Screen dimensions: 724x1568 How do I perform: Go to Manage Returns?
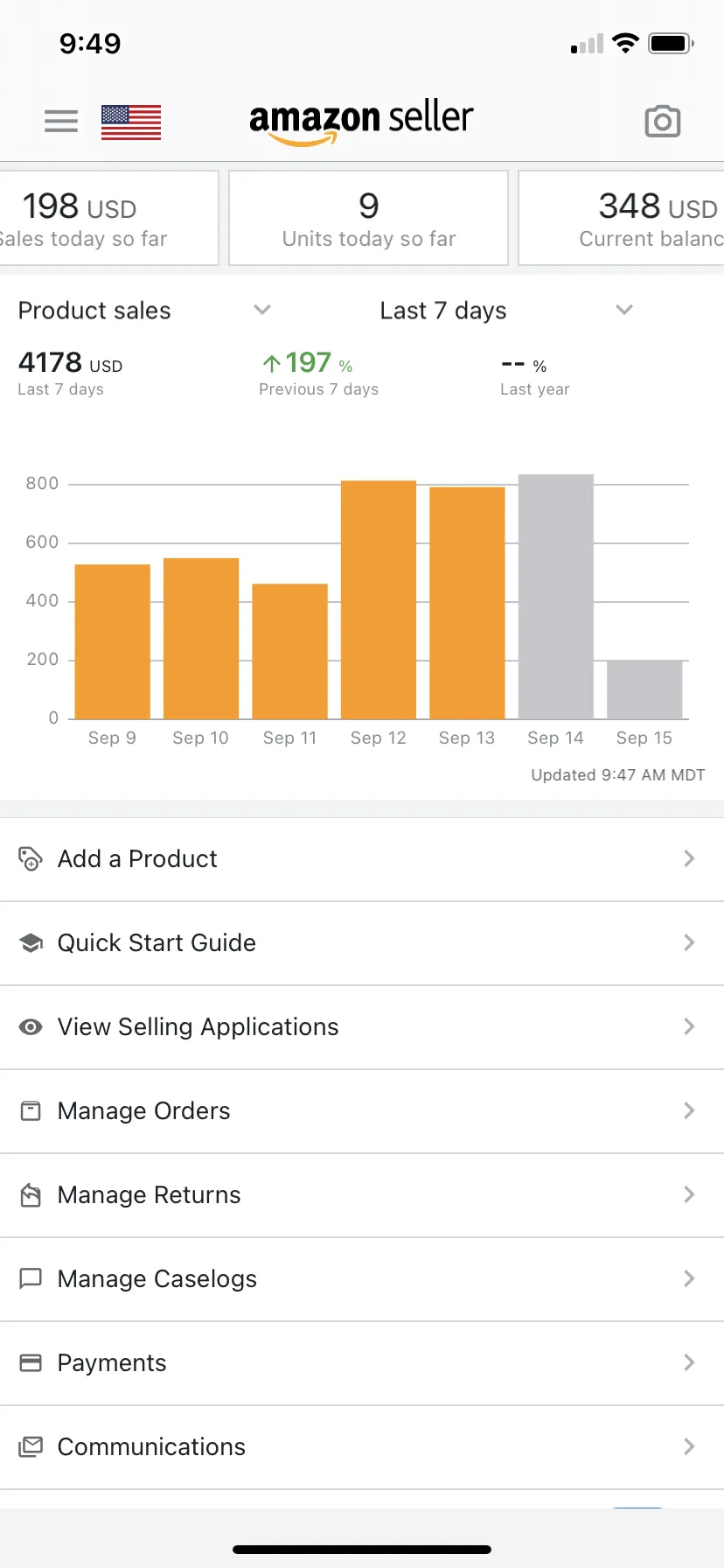361,1195
